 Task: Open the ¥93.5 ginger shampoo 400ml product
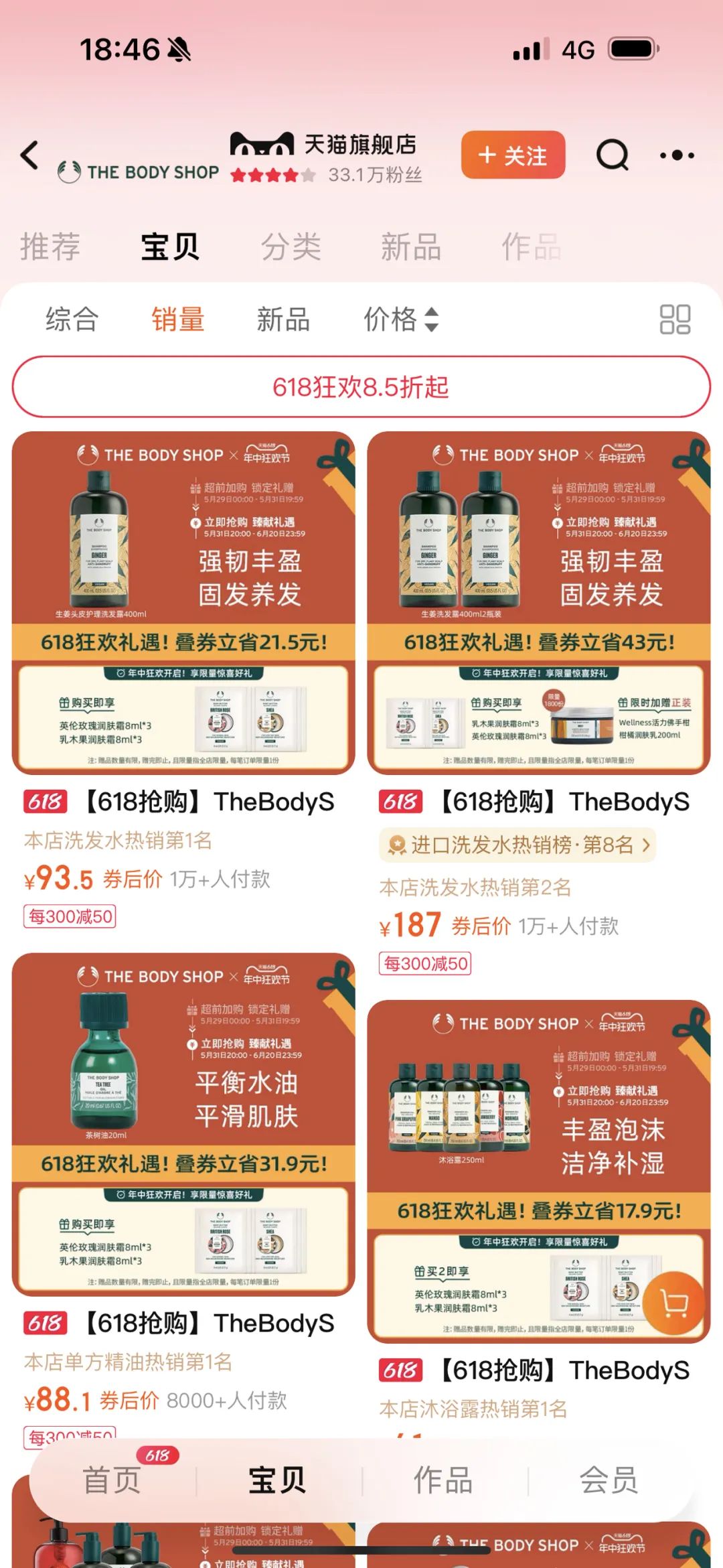click(x=183, y=603)
